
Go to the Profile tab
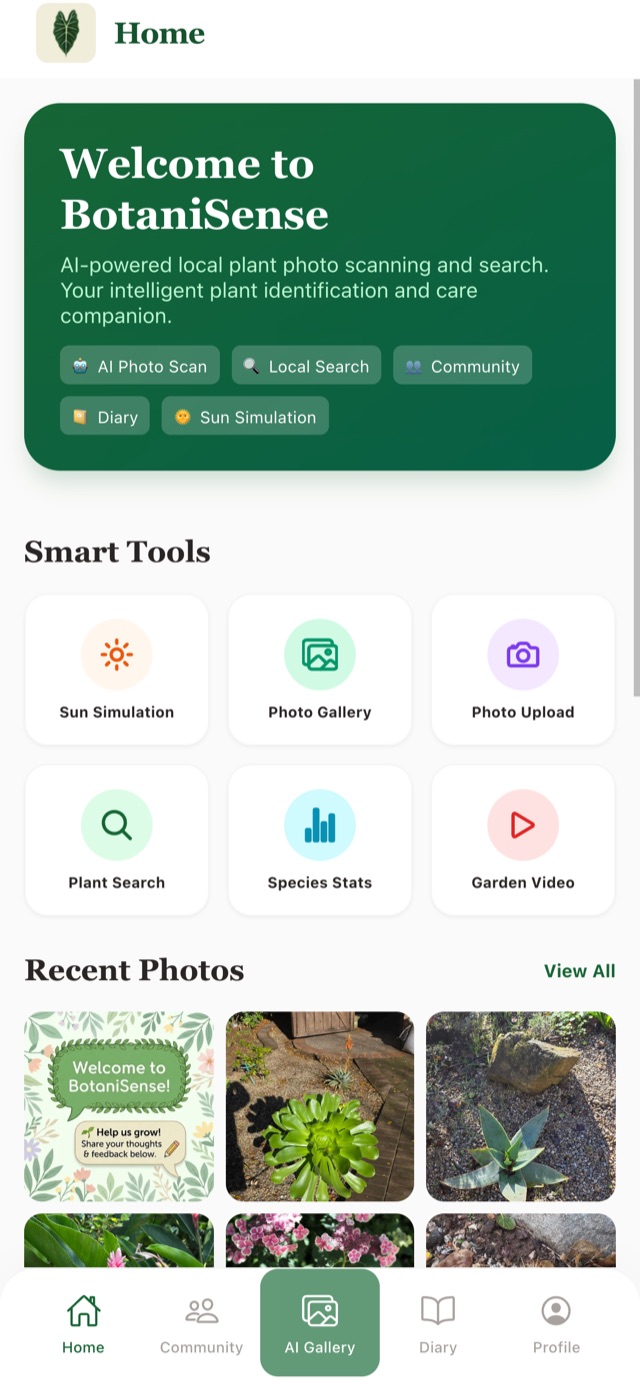click(x=556, y=1324)
